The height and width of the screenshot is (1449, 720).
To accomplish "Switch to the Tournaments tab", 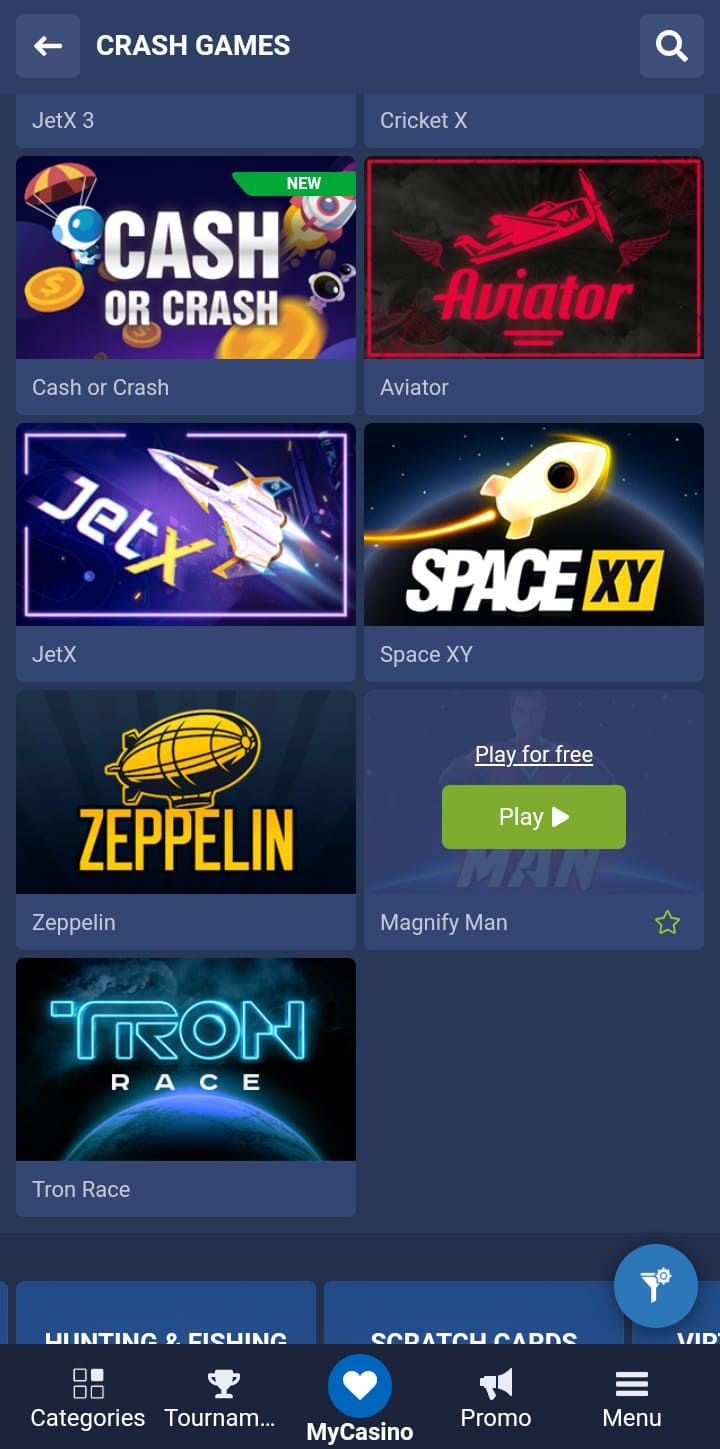I will pyautogui.click(x=222, y=1398).
